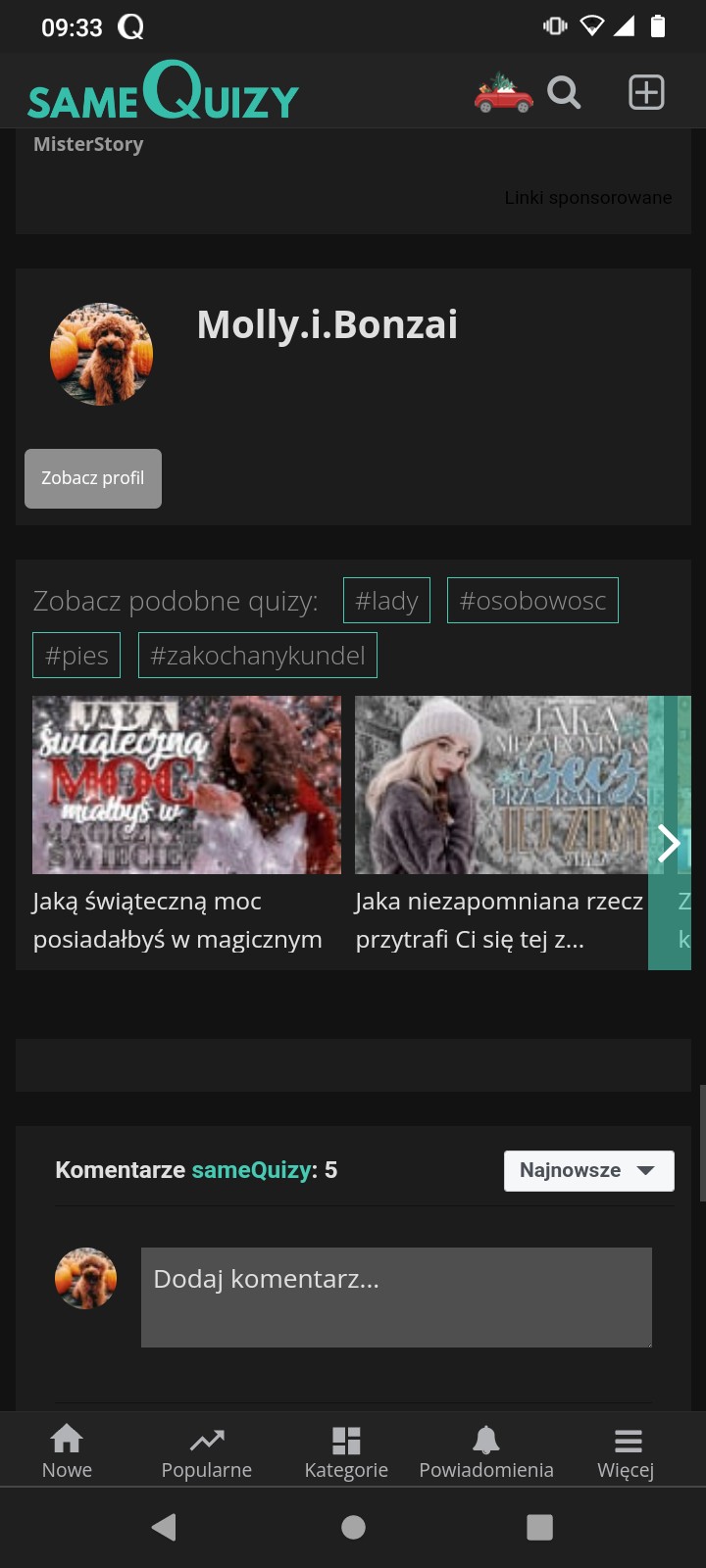Open the search icon in the header

click(564, 93)
